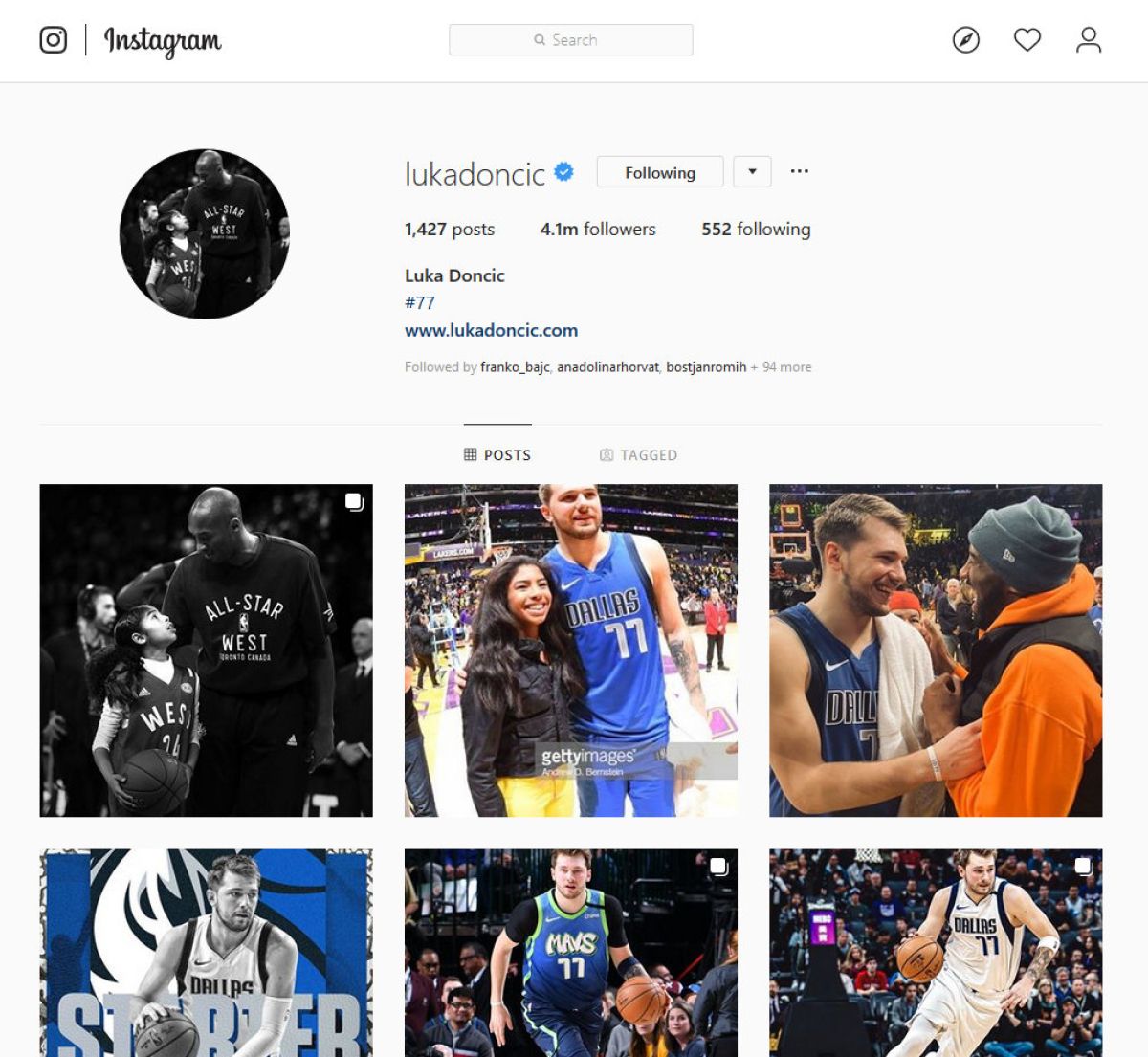
Task: Open the activity heart icon
Action: [1027, 40]
